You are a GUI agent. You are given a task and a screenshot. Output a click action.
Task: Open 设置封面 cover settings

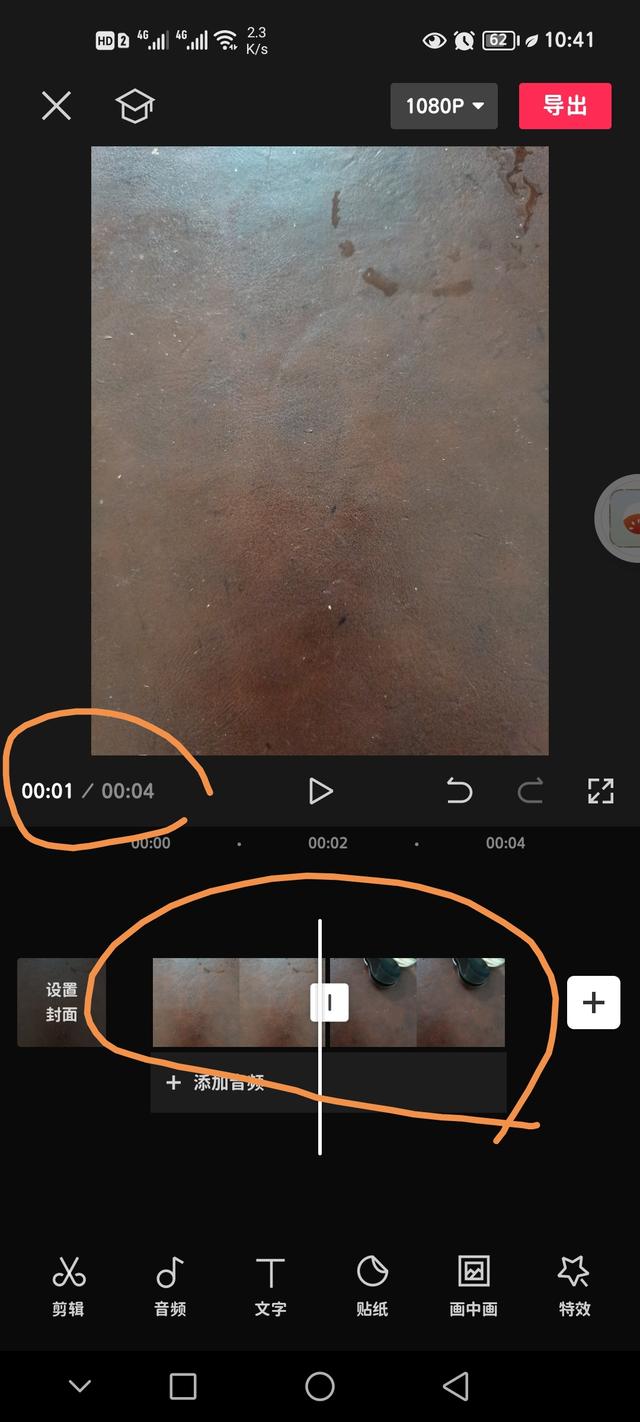coord(61,1002)
